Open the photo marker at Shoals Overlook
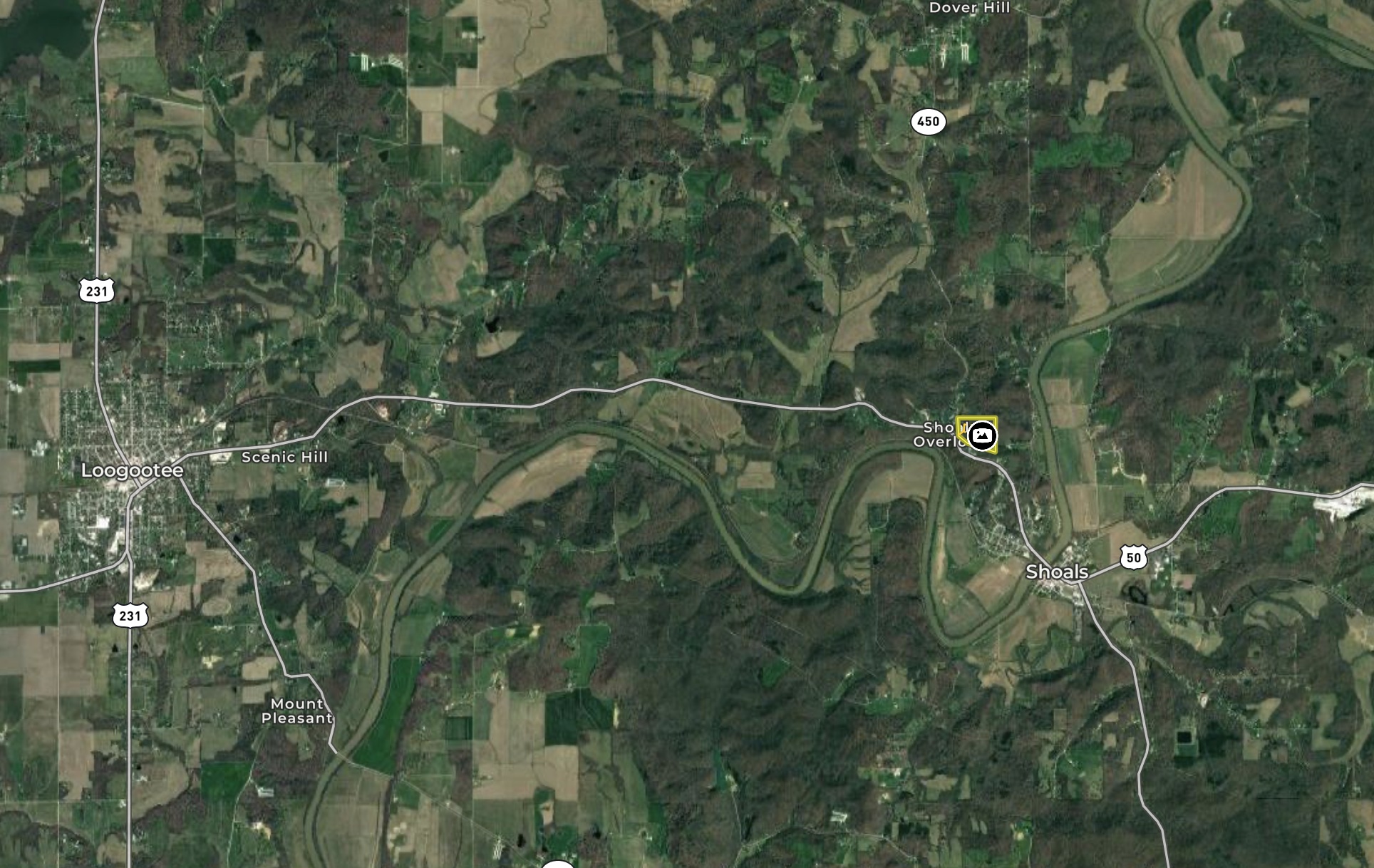The height and width of the screenshot is (868, 1374). pyautogui.click(x=982, y=435)
